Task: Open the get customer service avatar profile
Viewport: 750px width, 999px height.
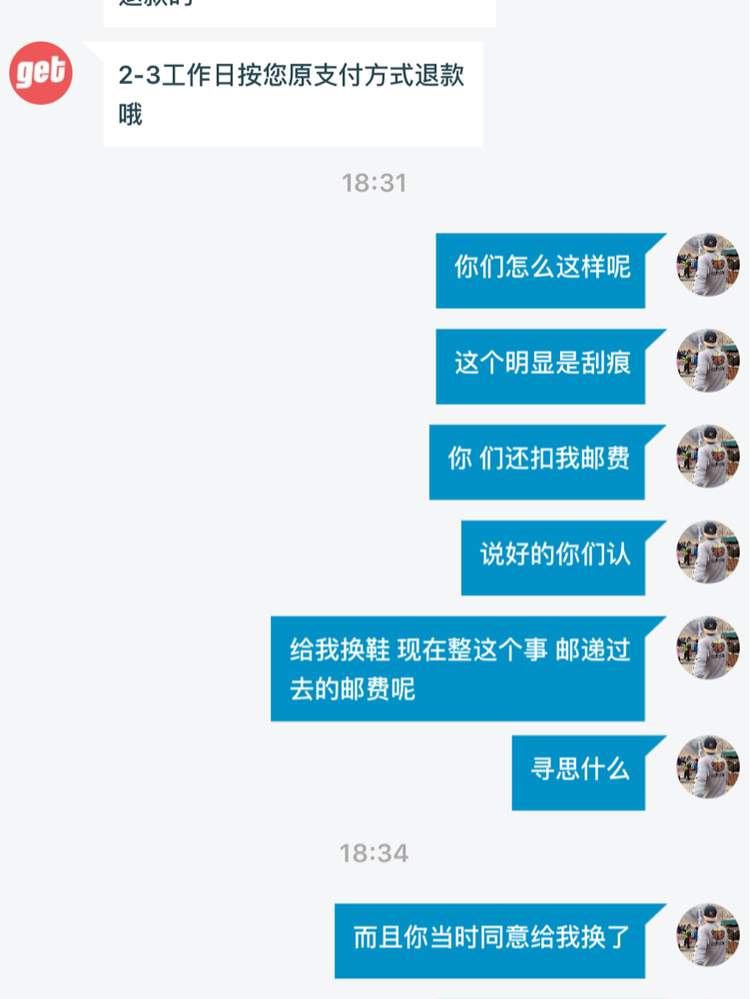Action: (41, 73)
